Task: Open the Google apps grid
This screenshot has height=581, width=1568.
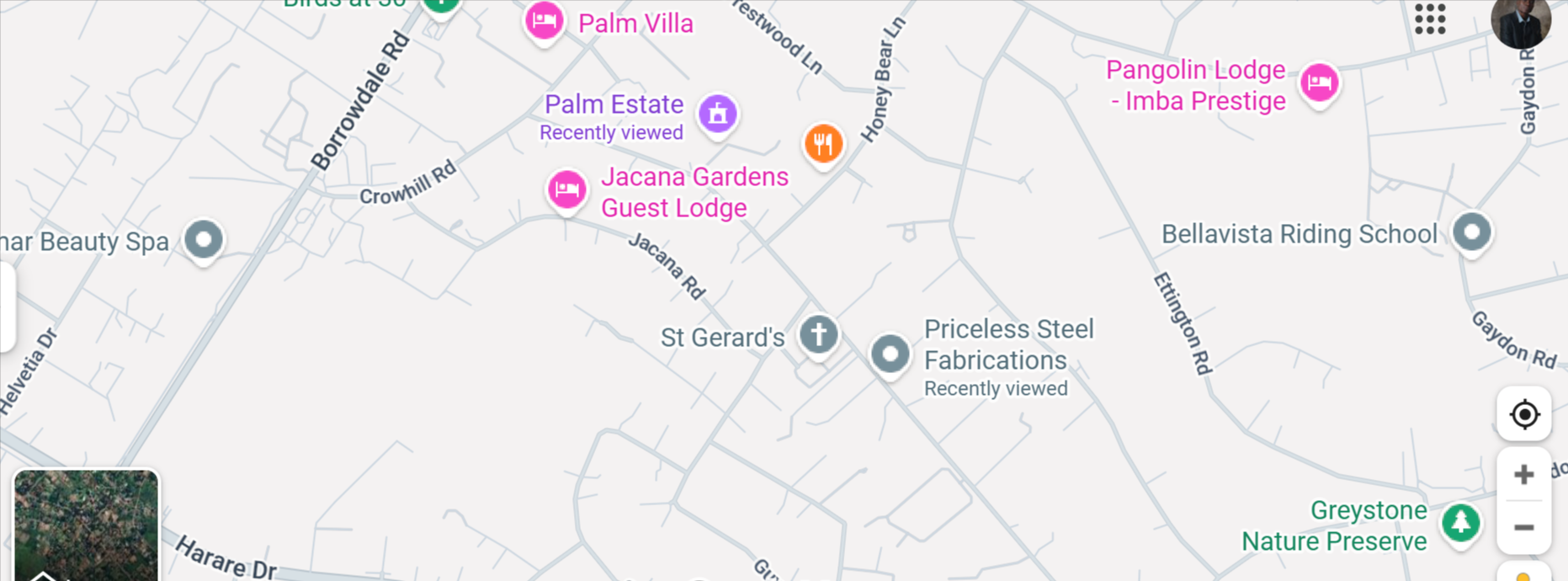Action: coord(1429,19)
